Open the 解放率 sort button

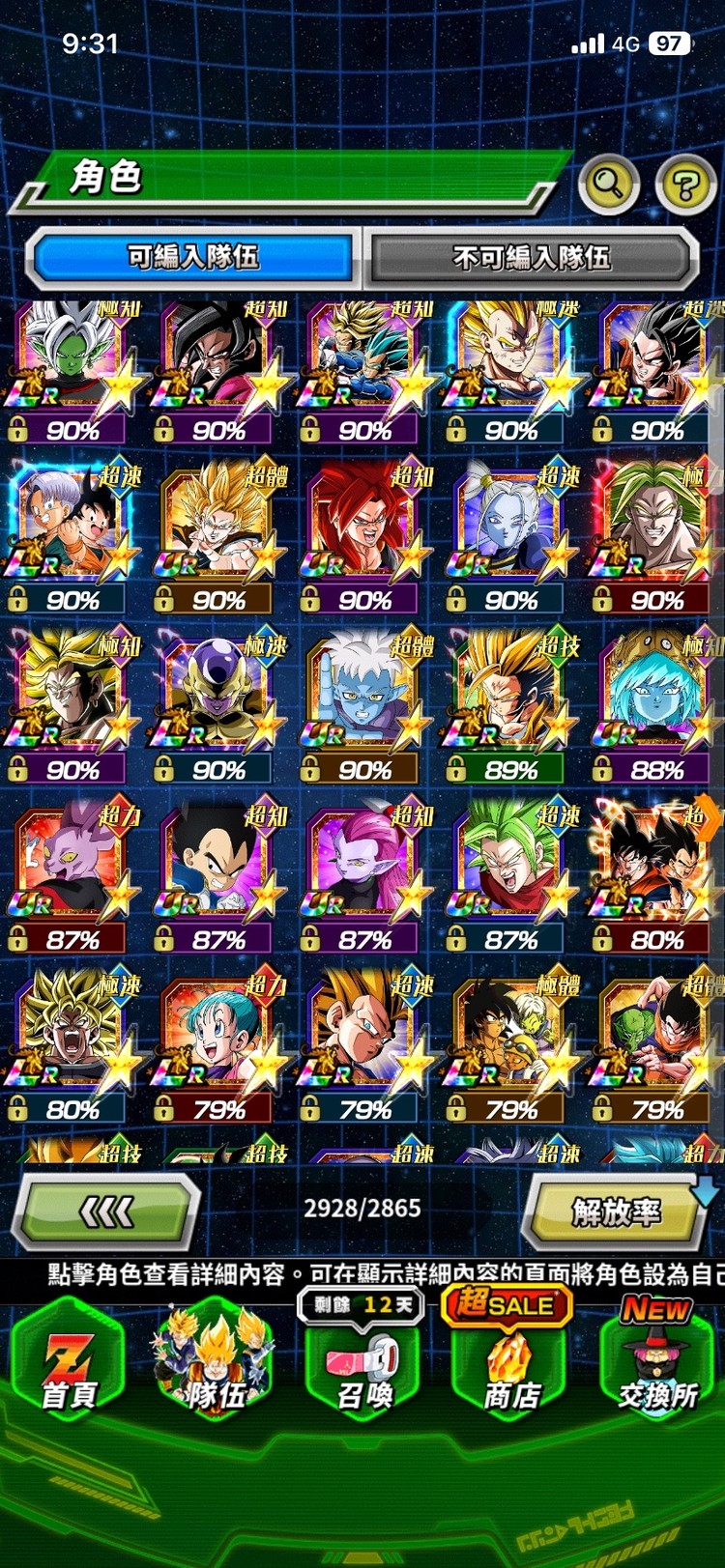pyautogui.click(x=616, y=1212)
